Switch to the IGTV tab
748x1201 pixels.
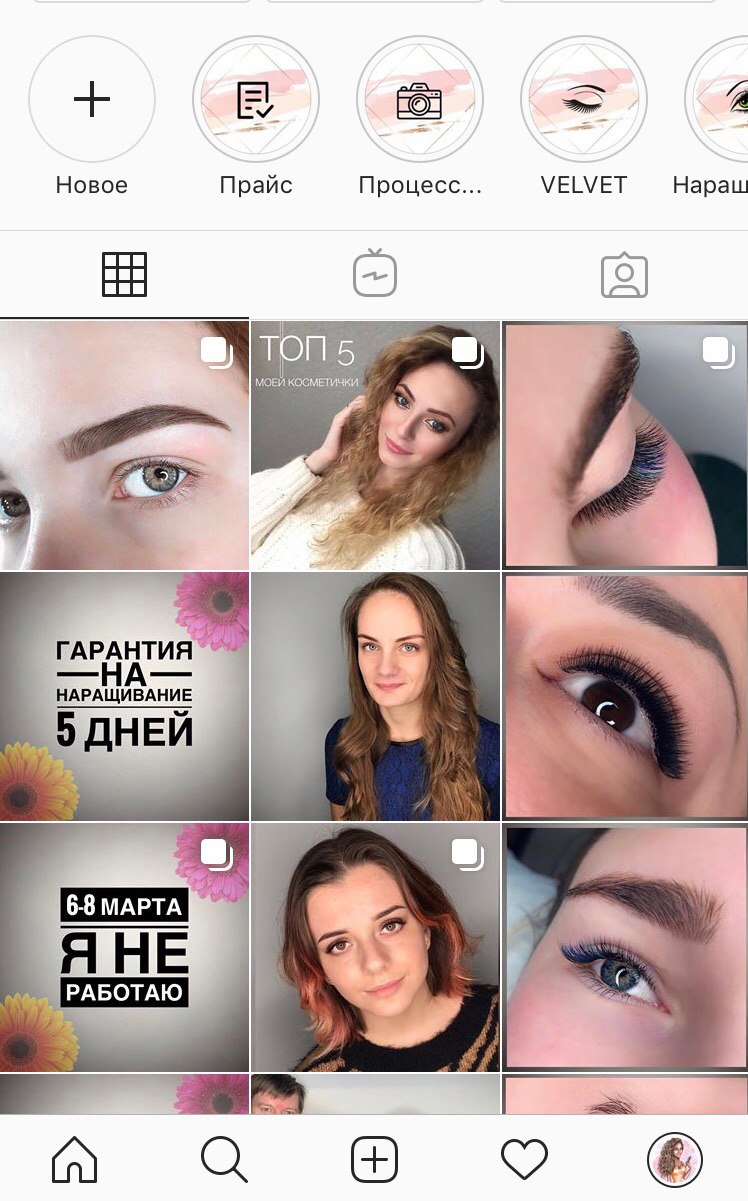[x=375, y=274]
